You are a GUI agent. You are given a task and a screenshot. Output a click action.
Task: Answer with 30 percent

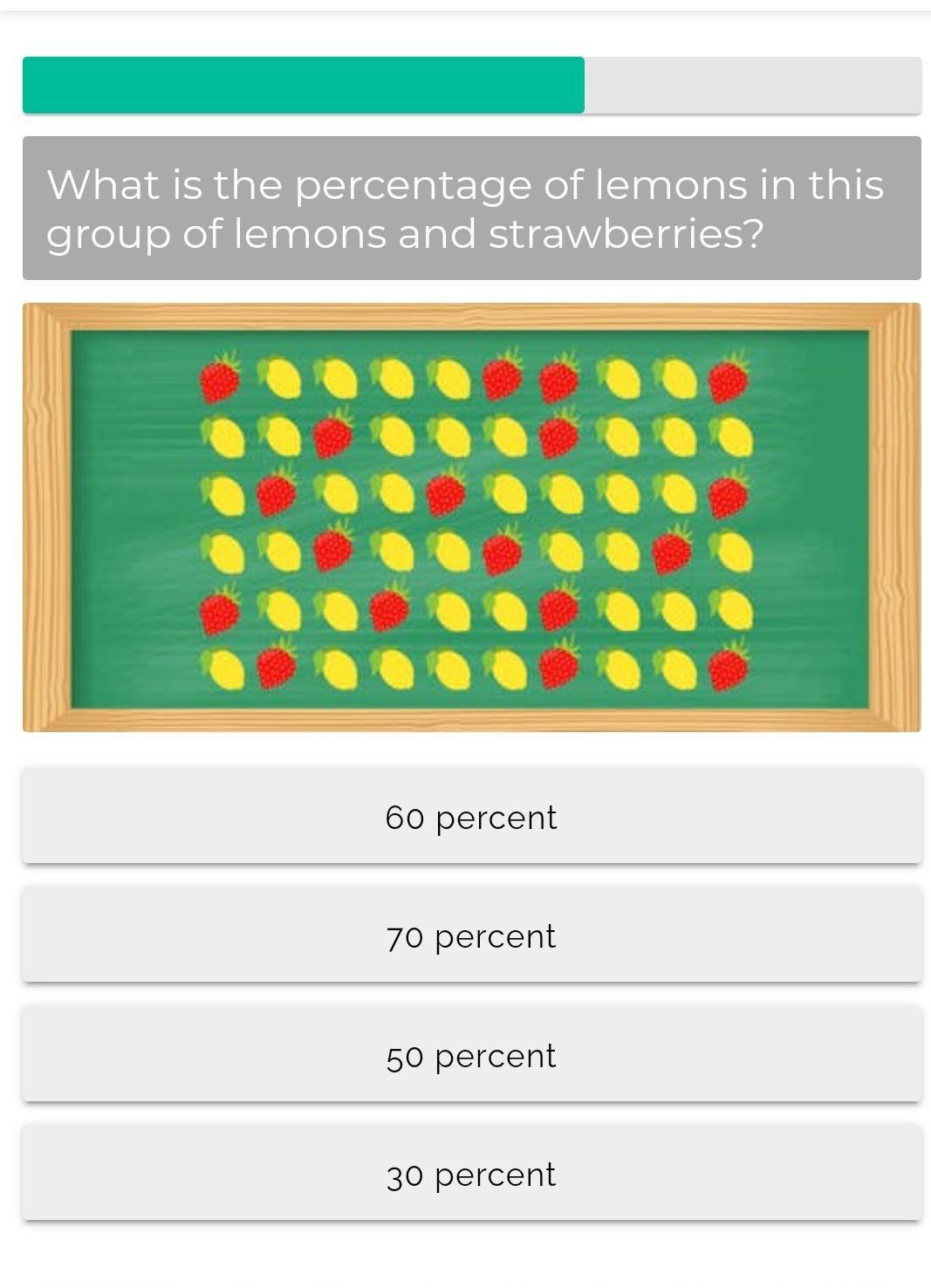tap(471, 1174)
